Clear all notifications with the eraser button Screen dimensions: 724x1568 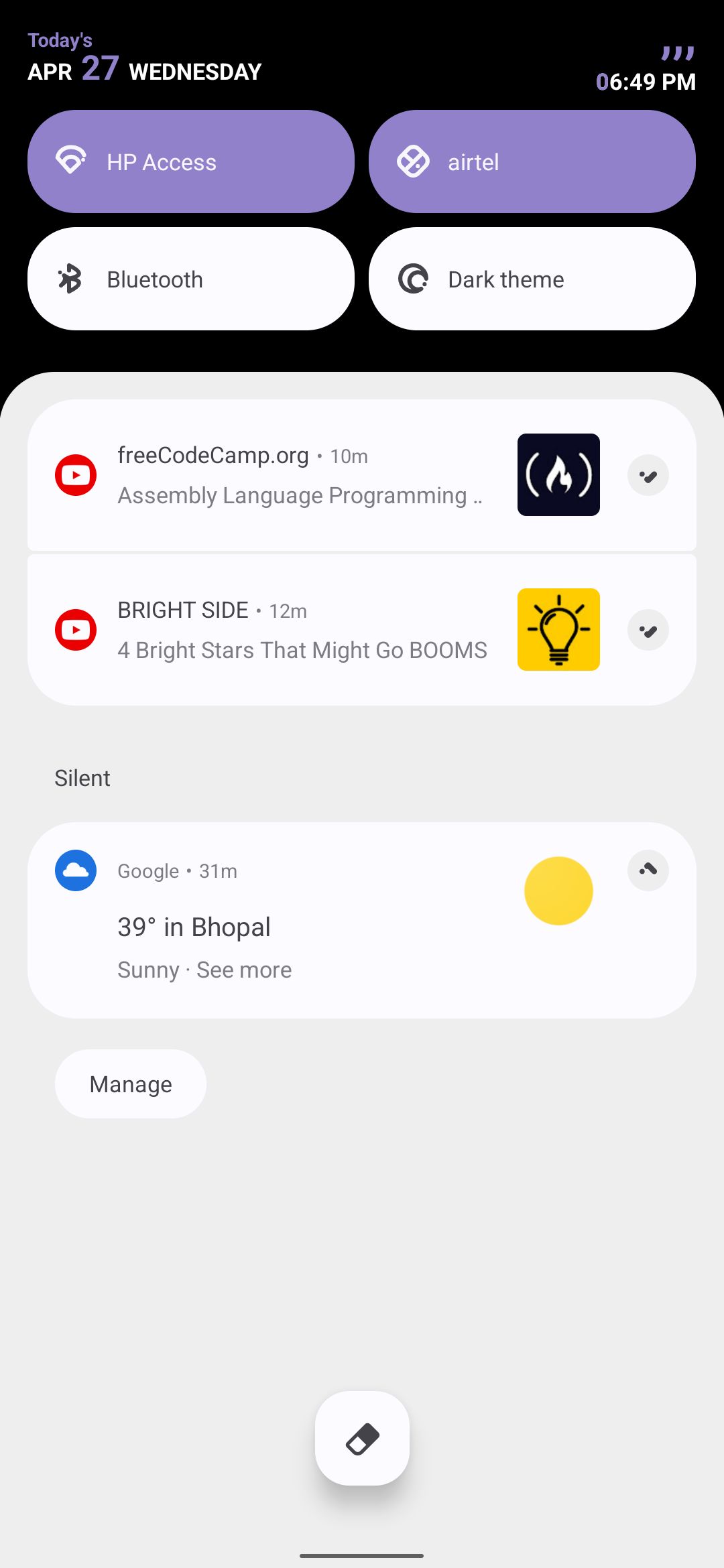(362, 1438)
